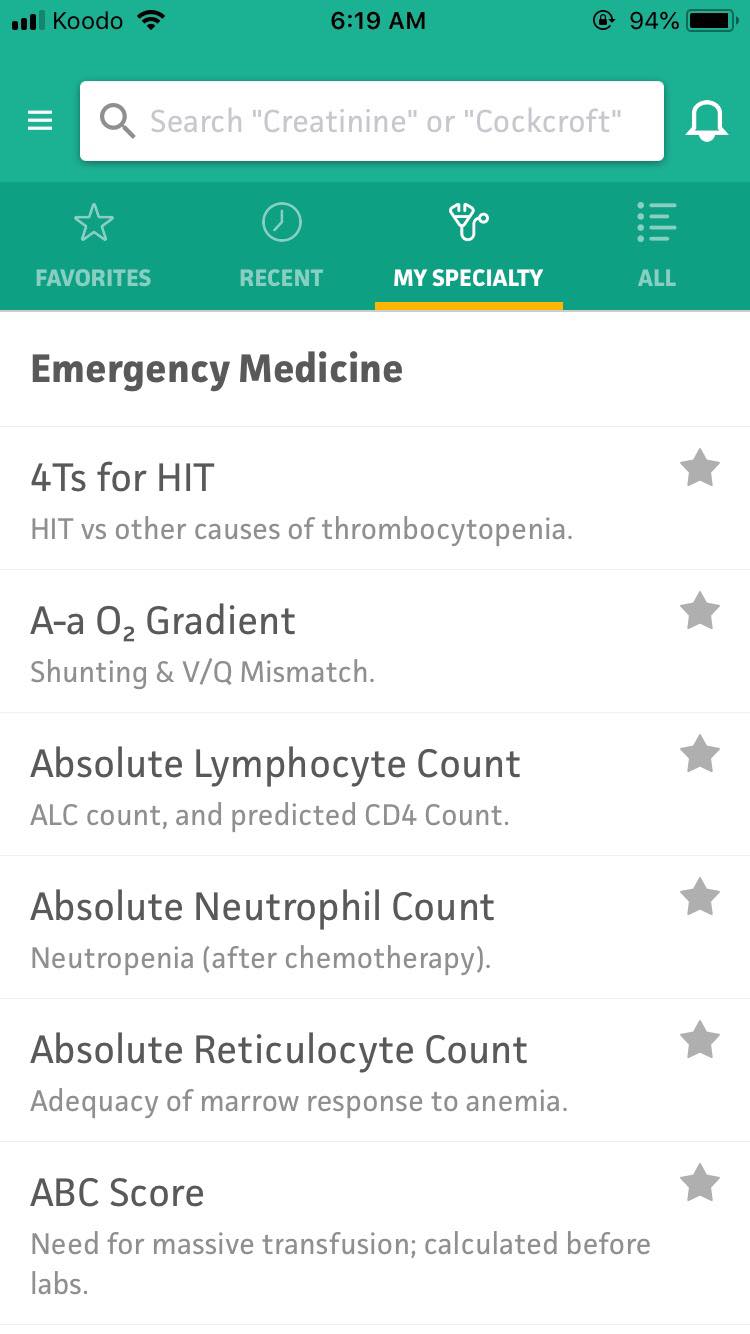Star the Absolute Neutrophil Count entry

click(699, 897)
